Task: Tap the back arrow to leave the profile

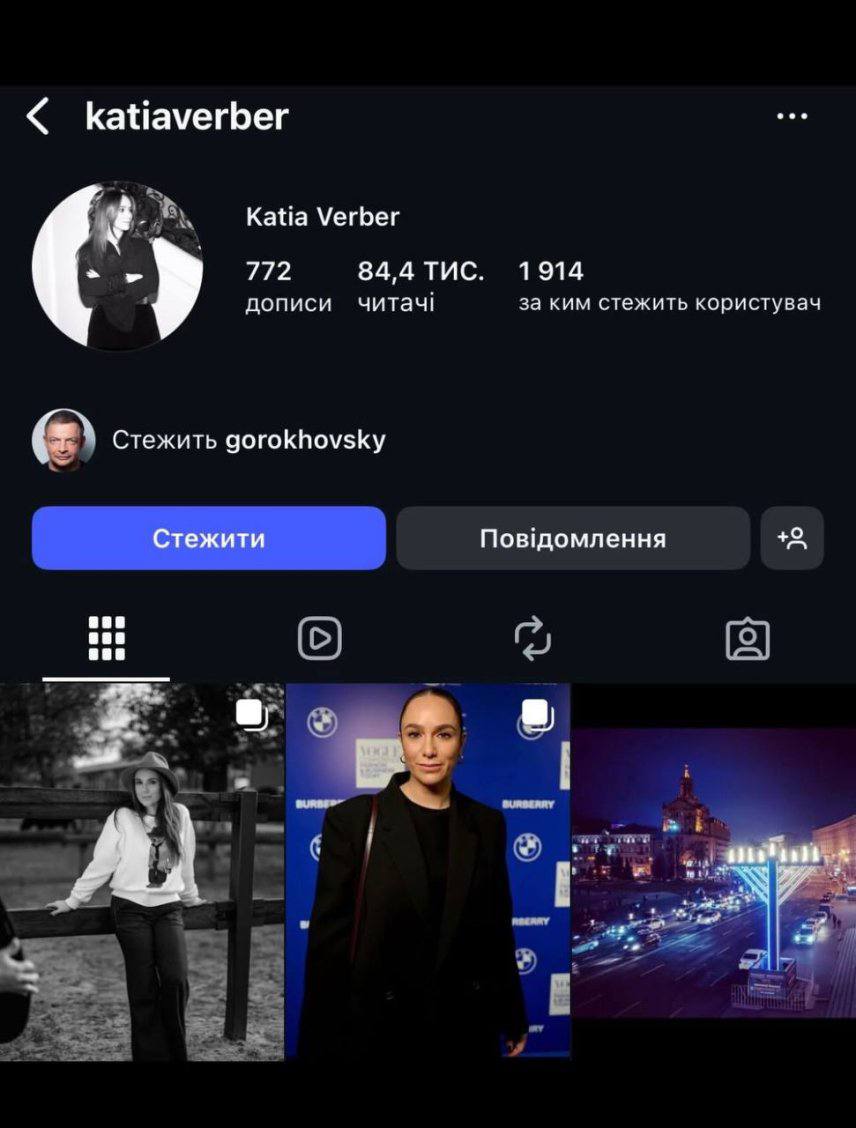Action: 37,116
